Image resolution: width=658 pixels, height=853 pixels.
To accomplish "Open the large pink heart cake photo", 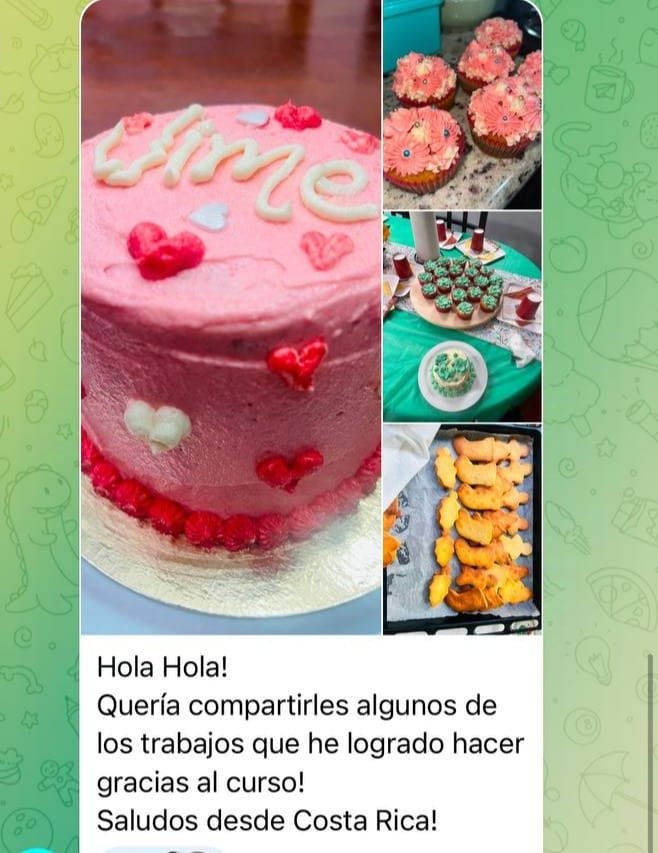I will click(230, 320).
